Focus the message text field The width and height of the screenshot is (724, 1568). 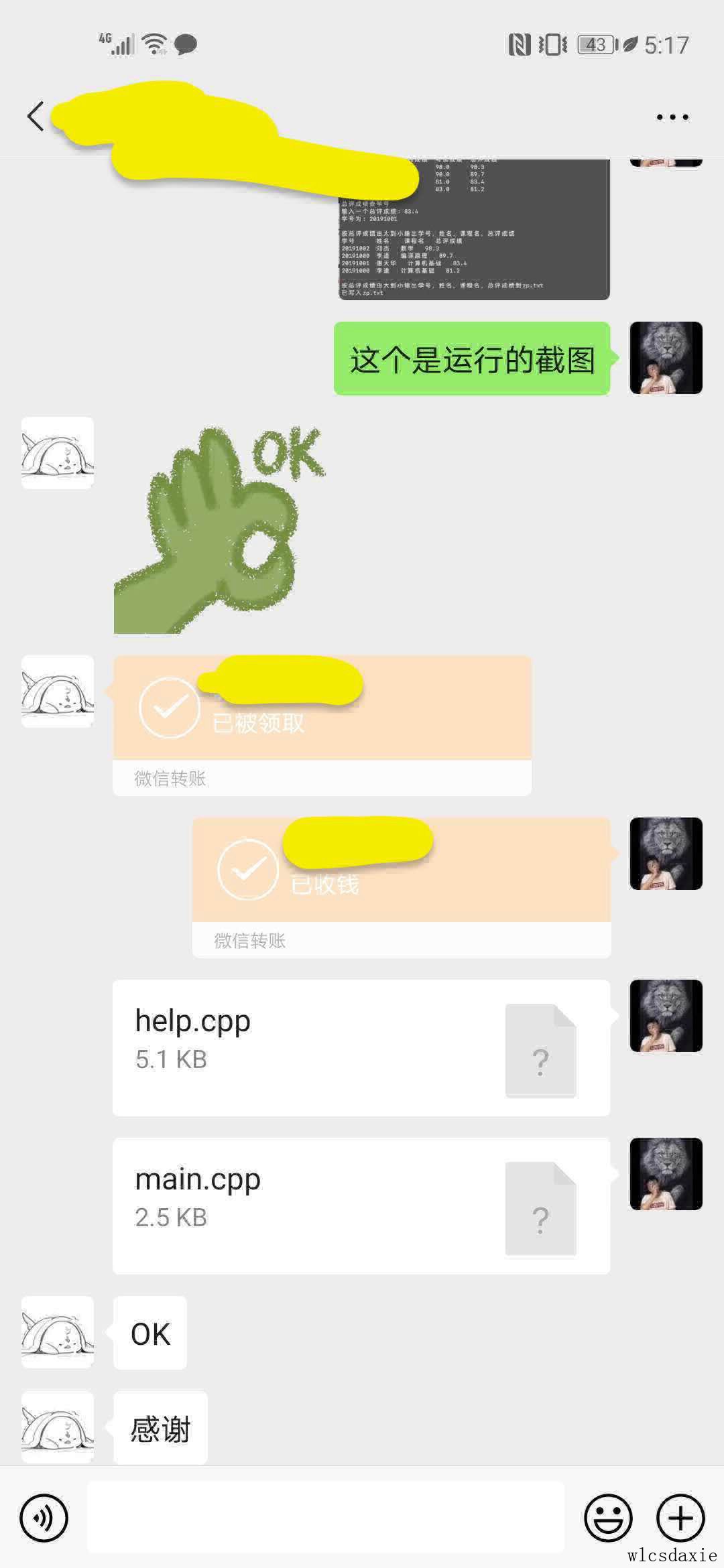click(x=326, y=1518)
